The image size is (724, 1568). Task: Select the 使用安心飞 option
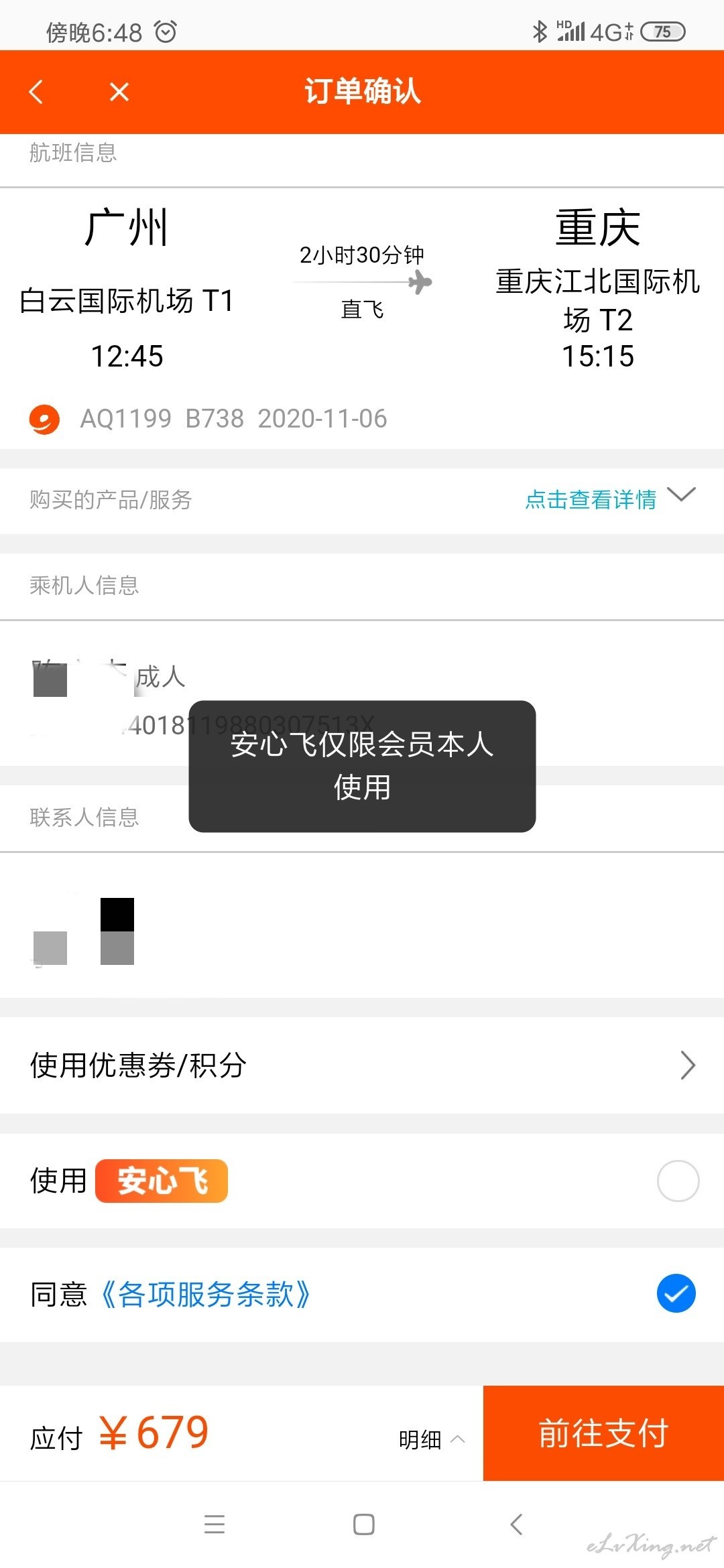click(x=678, y=1181)
